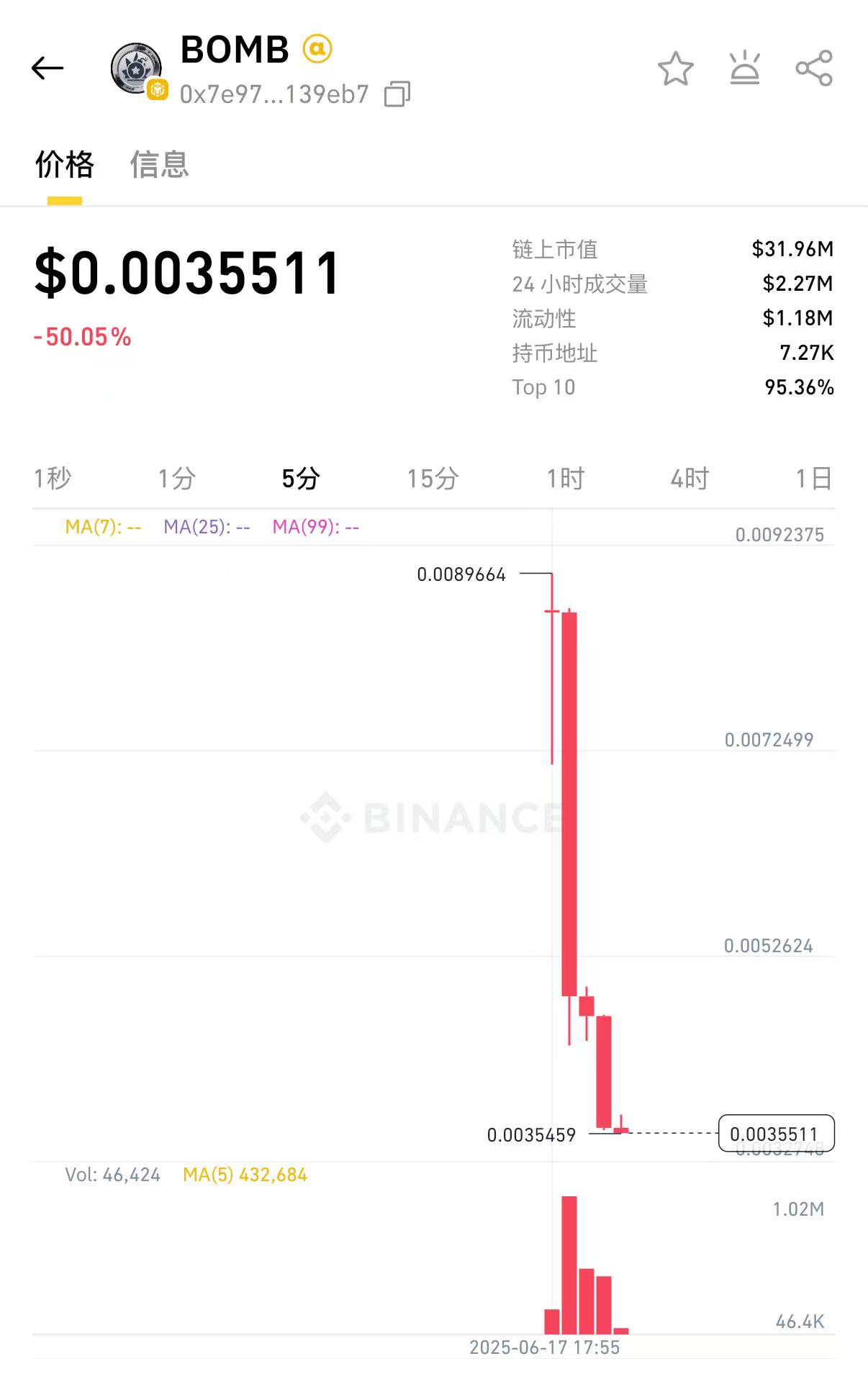The image size is (868, 1387).
Task: Go back using the arrow icon
Action: [x=48, y=68]
